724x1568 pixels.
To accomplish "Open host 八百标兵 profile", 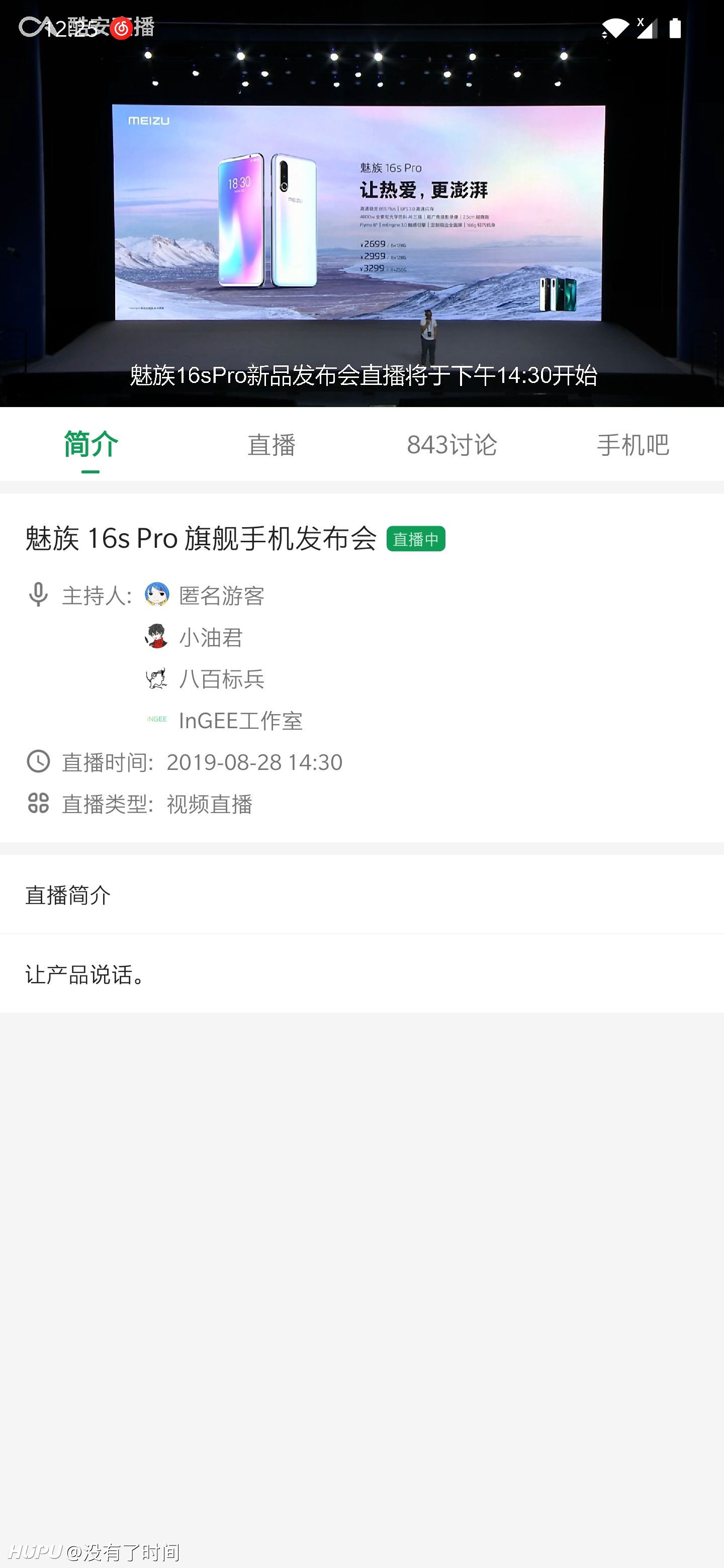I will click(x=223, y=678).
